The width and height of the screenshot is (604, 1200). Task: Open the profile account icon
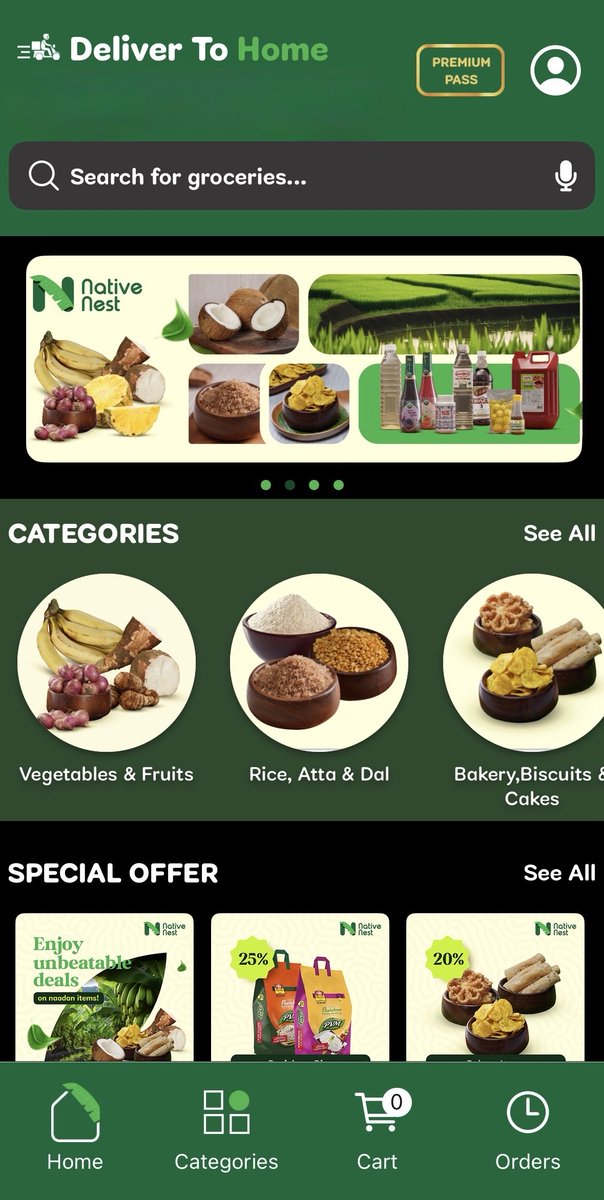tap(555, 70)
